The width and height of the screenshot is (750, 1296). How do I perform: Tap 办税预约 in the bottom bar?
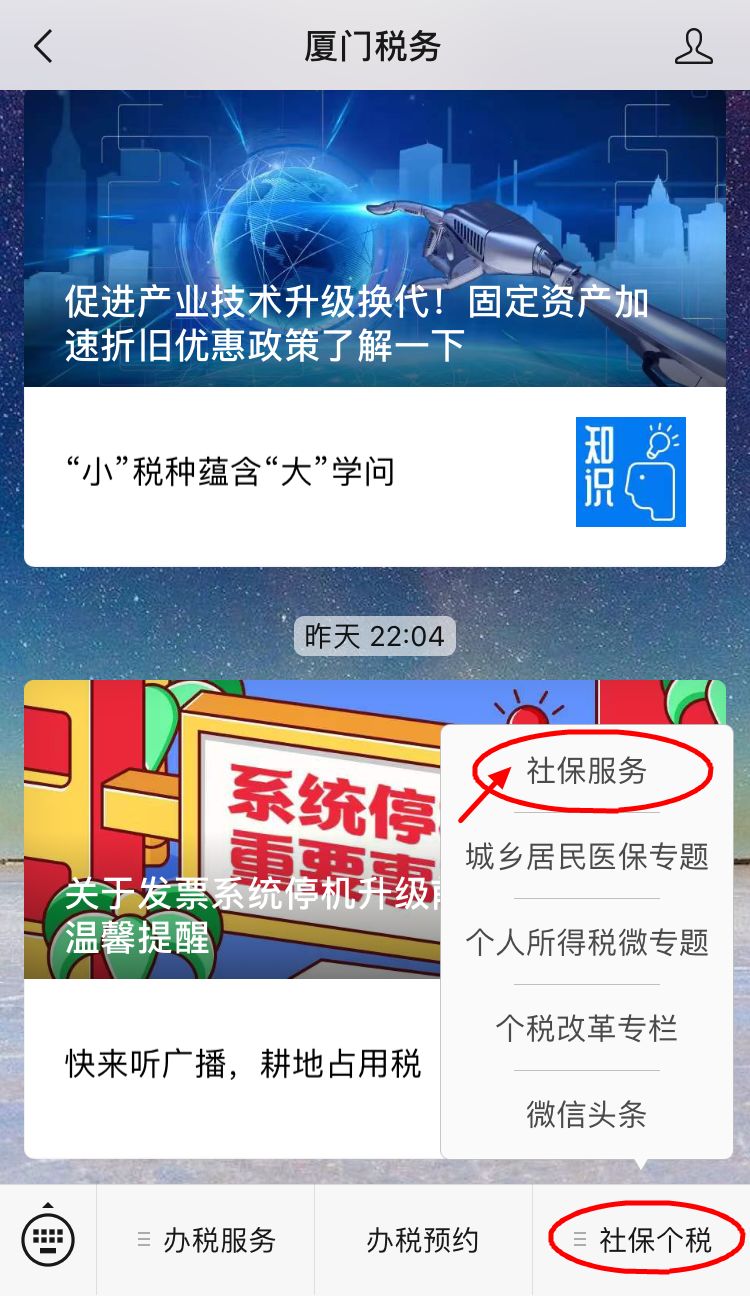coord(422,1238)
